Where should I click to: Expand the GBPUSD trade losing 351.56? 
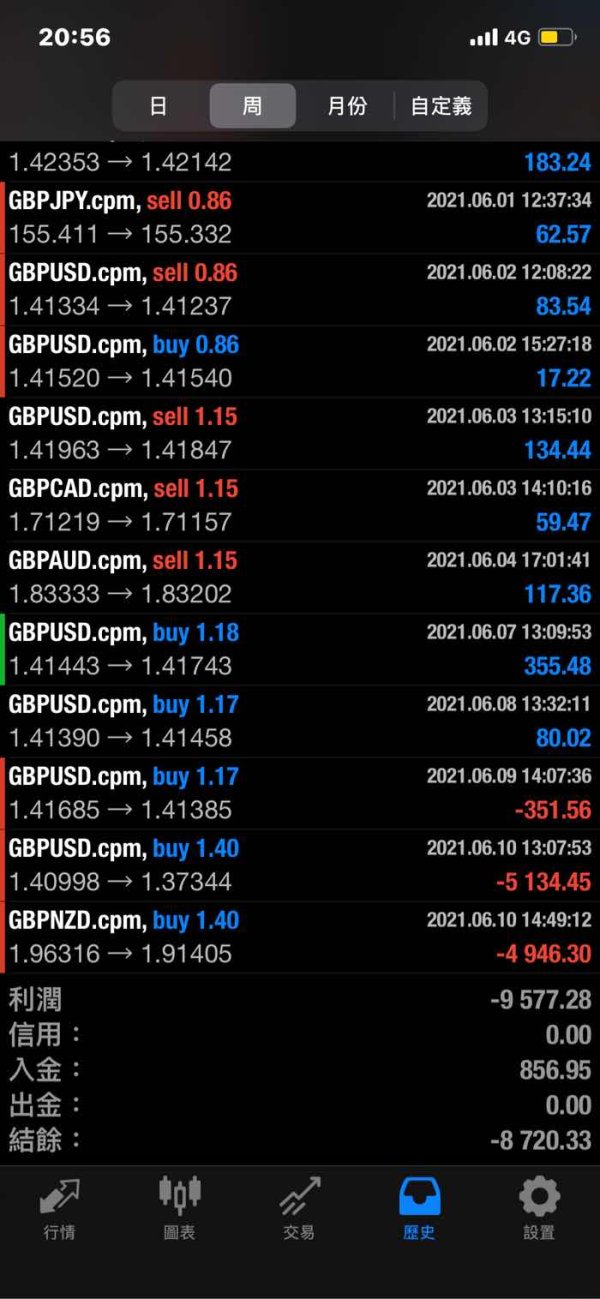click(x=300, y=794)
